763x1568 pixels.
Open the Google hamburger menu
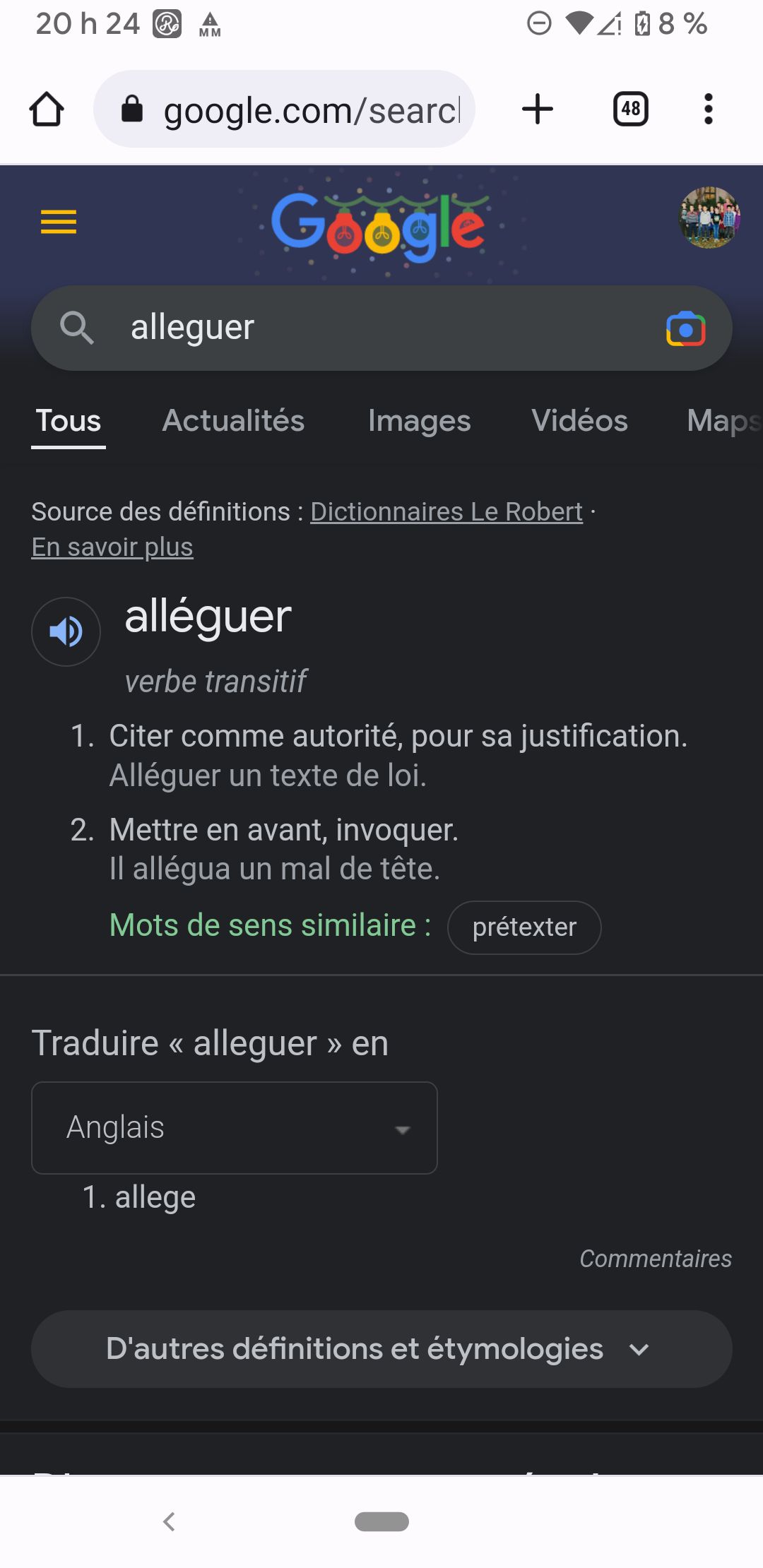pos(59,222)
